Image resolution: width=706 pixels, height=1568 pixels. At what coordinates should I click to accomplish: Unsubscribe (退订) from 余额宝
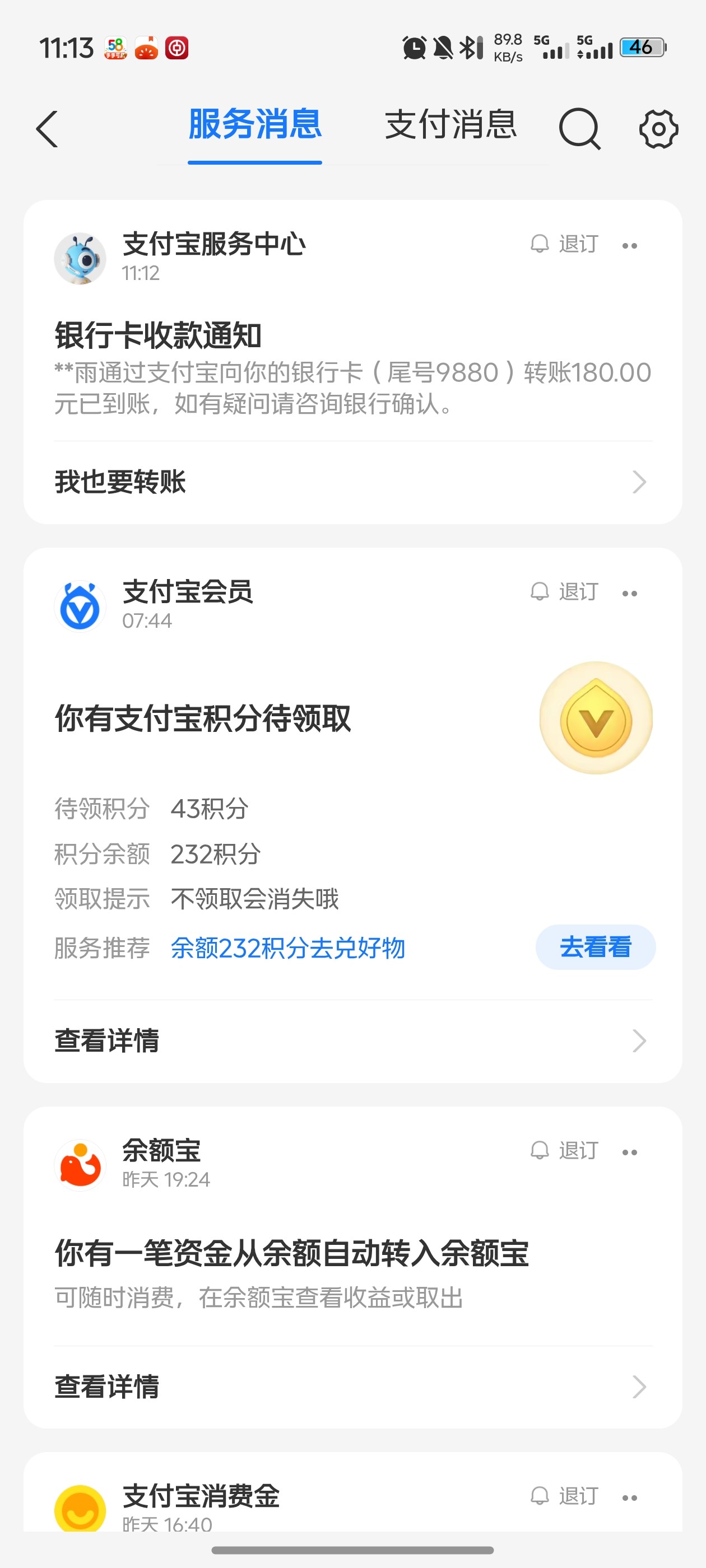(565, 1151)
